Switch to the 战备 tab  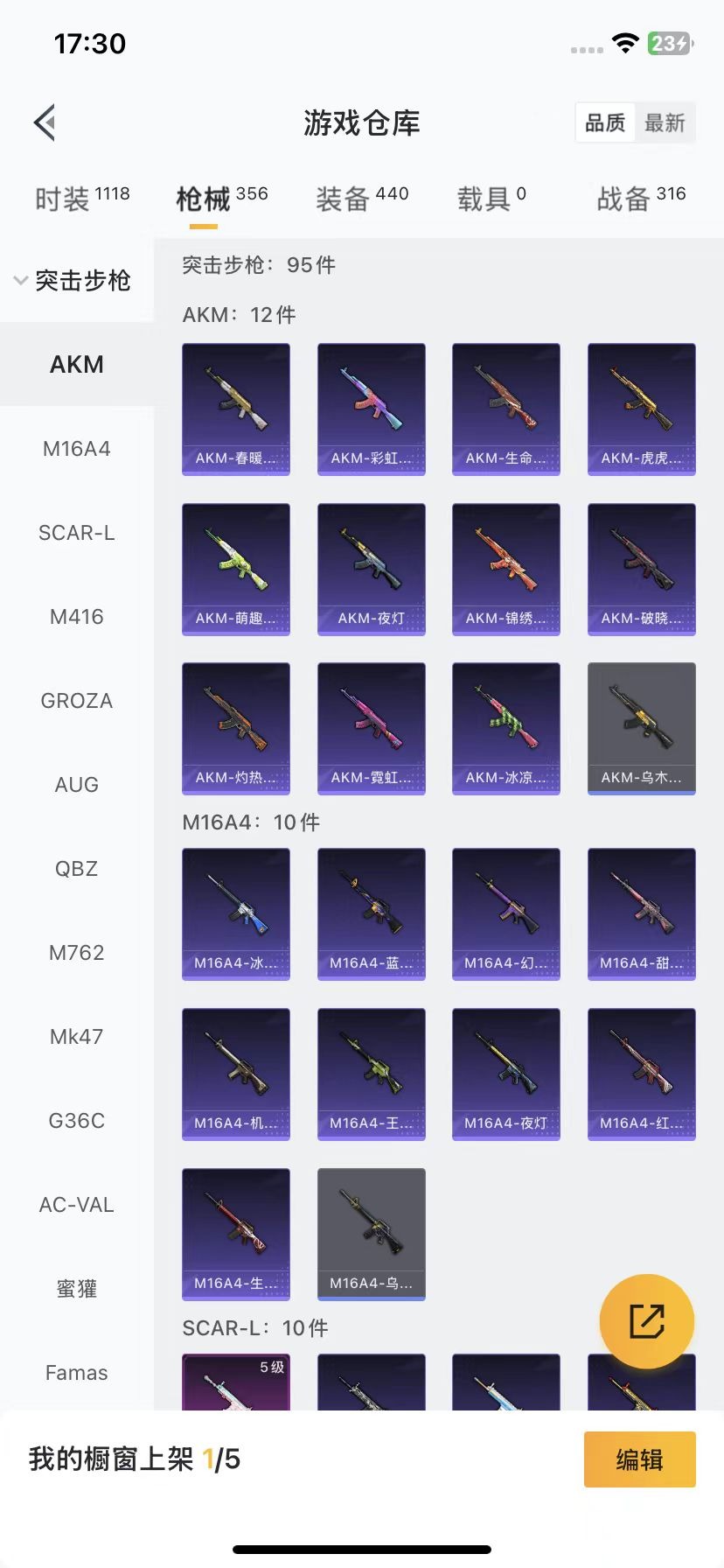(641, 199)
